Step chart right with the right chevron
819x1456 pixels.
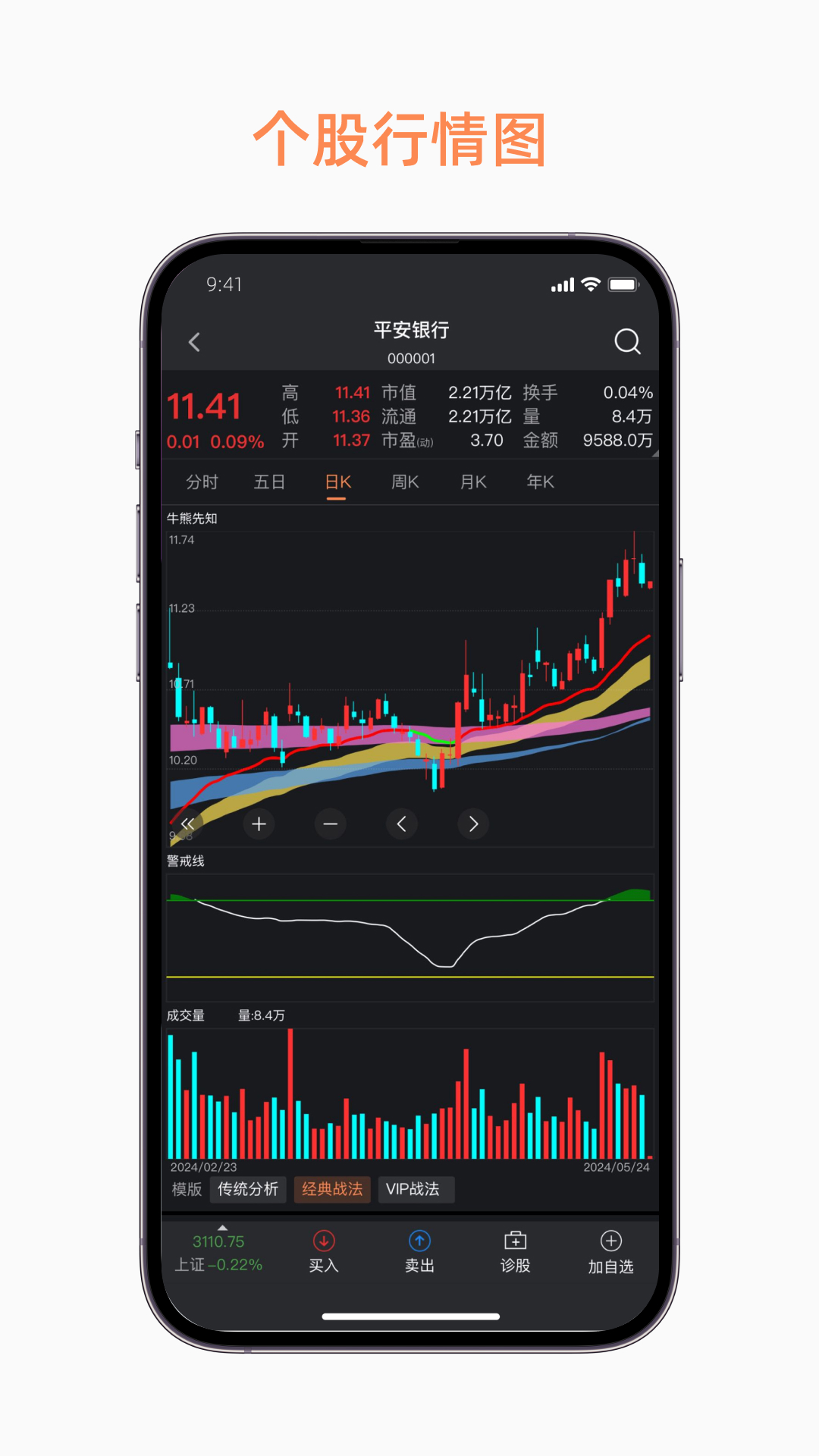pos(472,824)
